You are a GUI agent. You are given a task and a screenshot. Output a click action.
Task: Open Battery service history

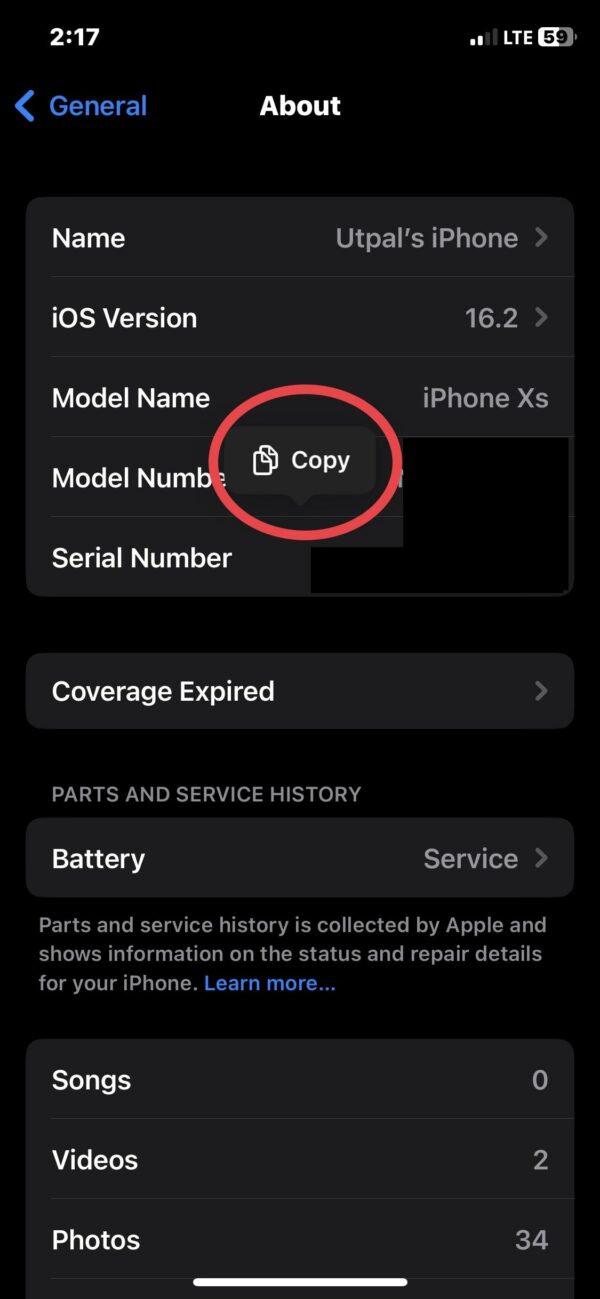click(x=300, y=858)
